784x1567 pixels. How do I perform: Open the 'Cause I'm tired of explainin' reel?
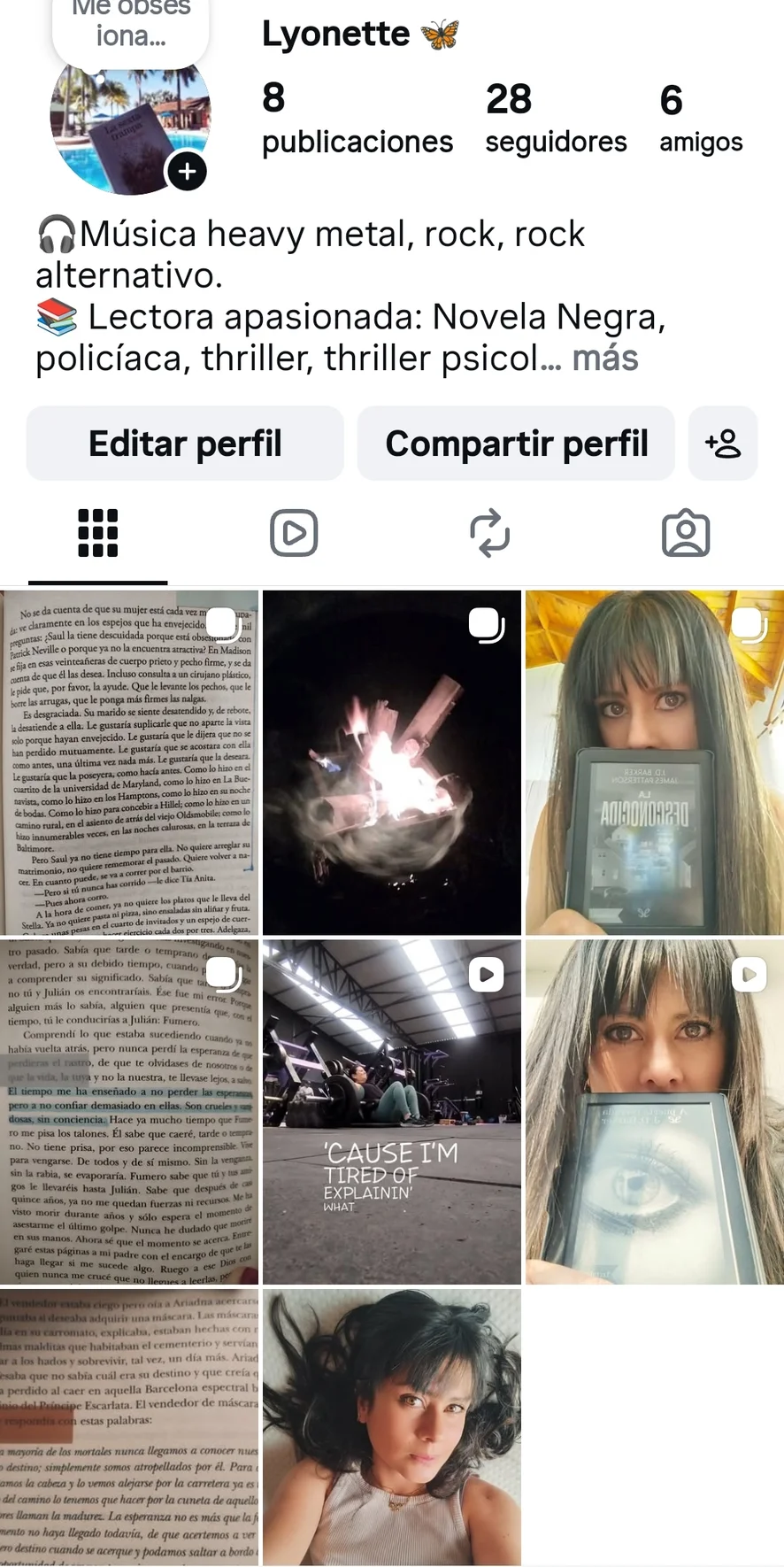tap(392, 1111)
